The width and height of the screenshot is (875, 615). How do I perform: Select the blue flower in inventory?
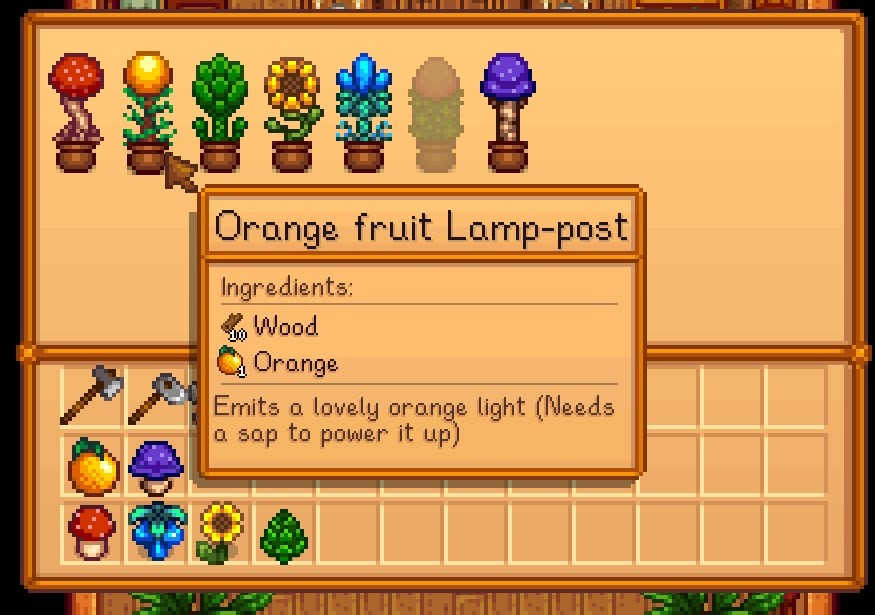coord(157,531)
